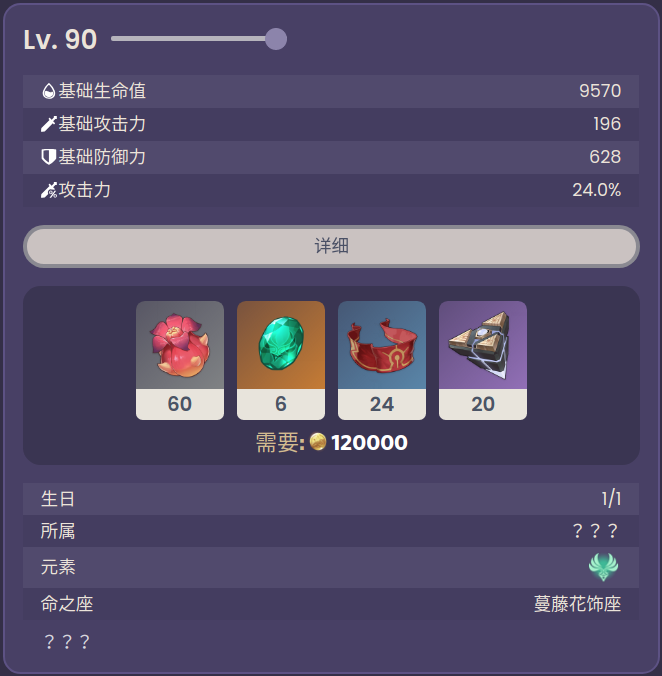Select the red sash material with 24

coord(382,359)
